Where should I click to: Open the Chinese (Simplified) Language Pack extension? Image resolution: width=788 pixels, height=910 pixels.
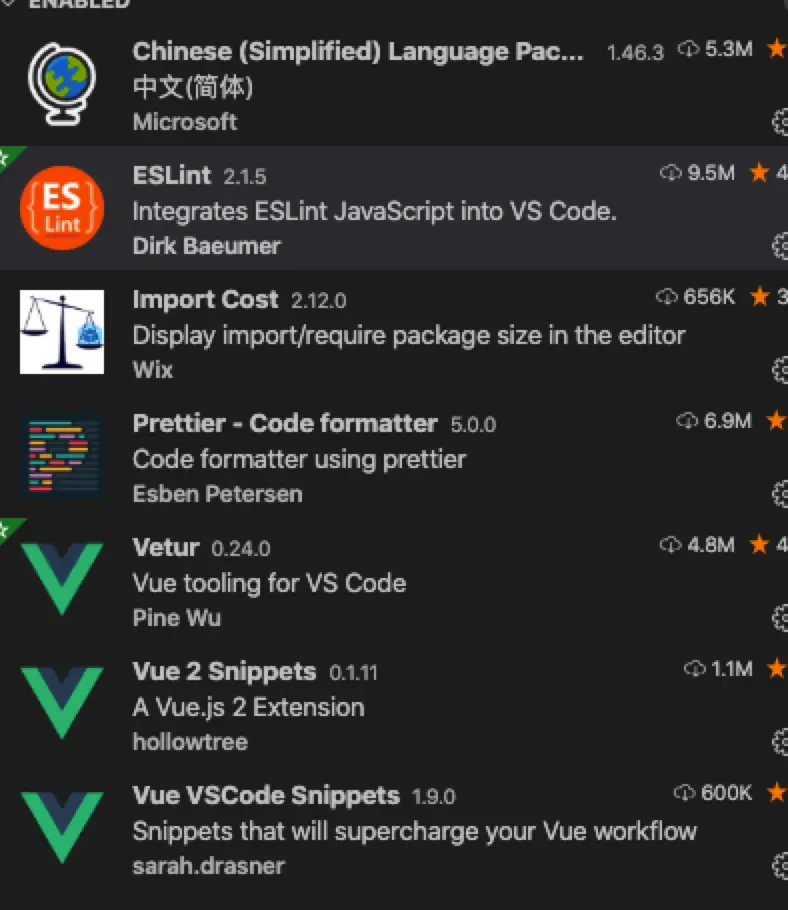click(357, 52)
